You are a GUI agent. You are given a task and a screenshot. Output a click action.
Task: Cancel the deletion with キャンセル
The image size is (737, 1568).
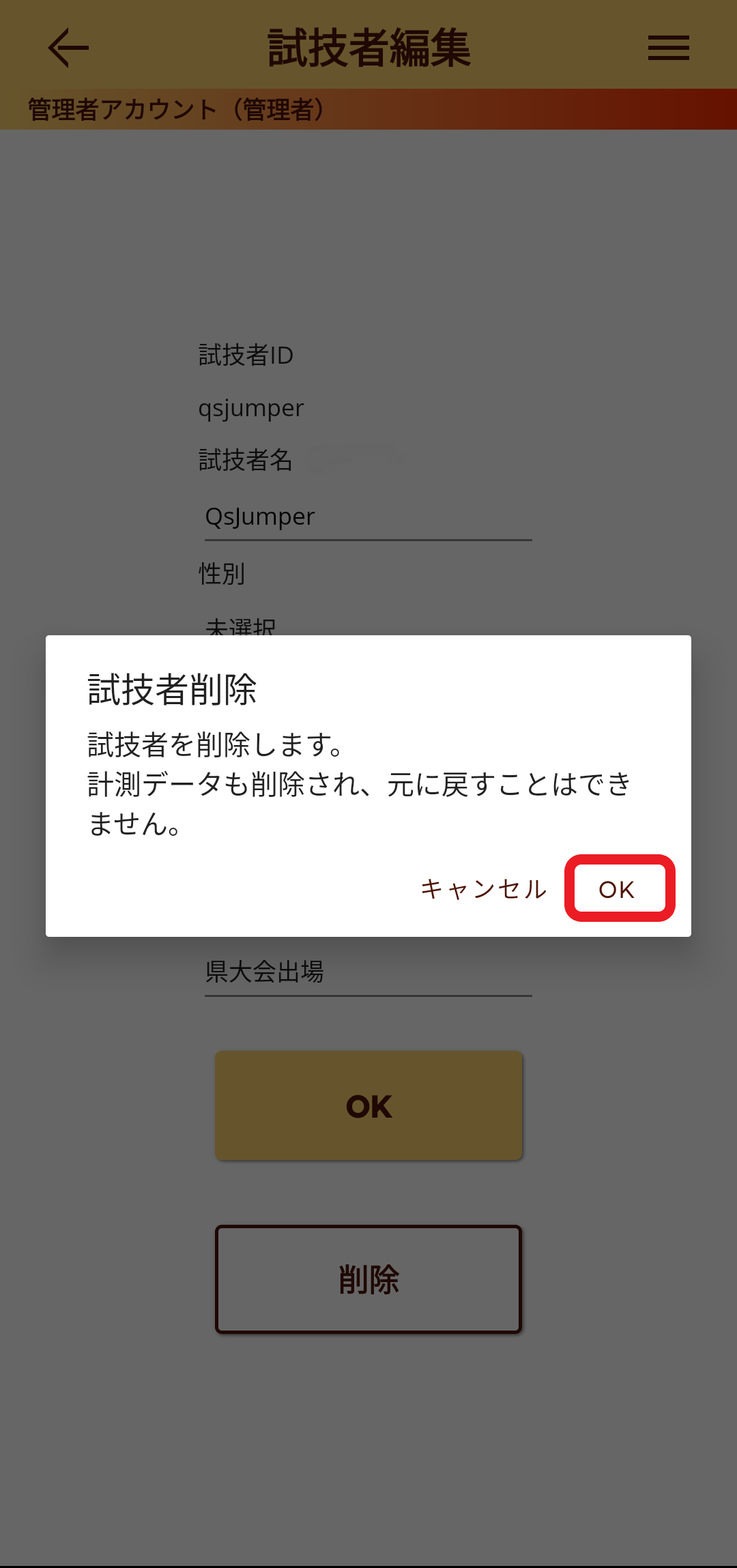point(484,888)
